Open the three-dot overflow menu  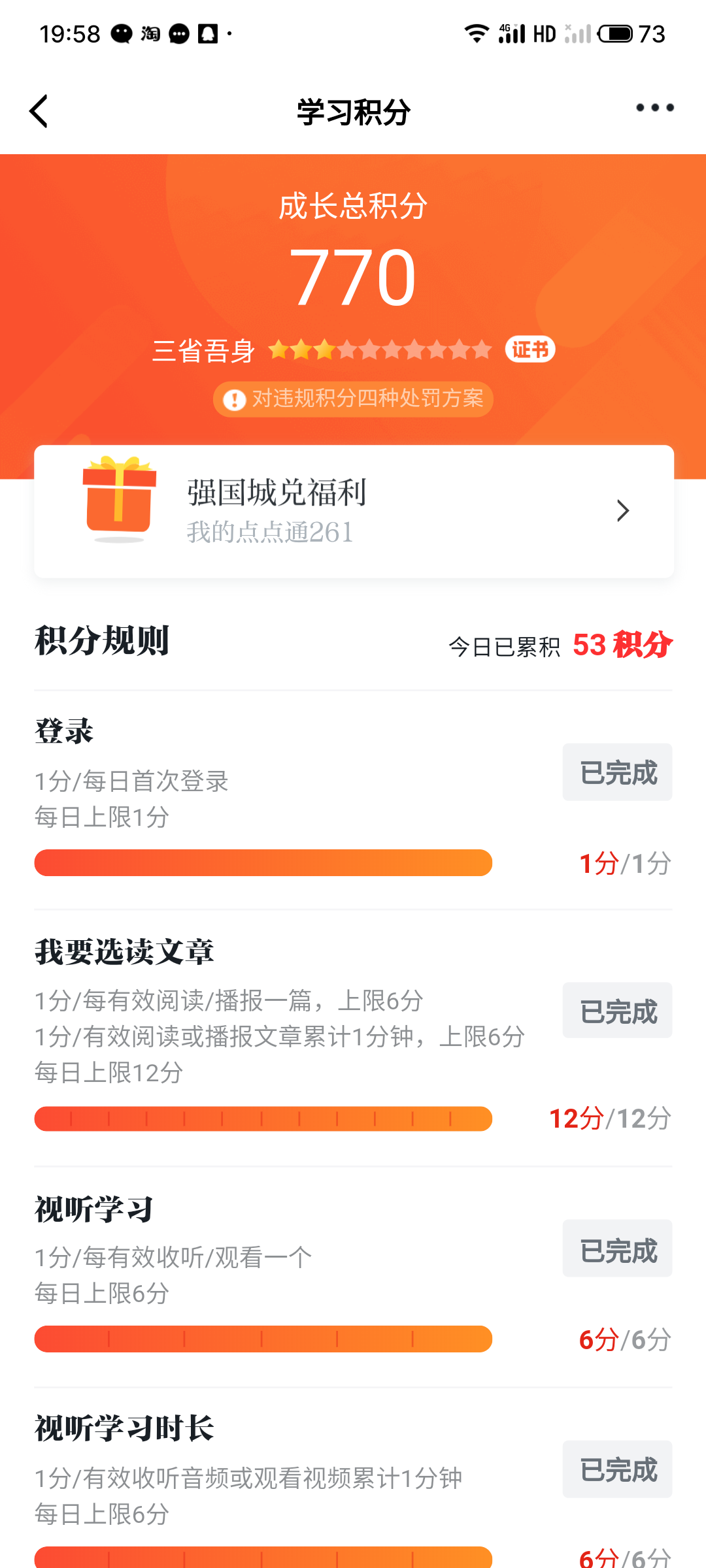(654, 108)
